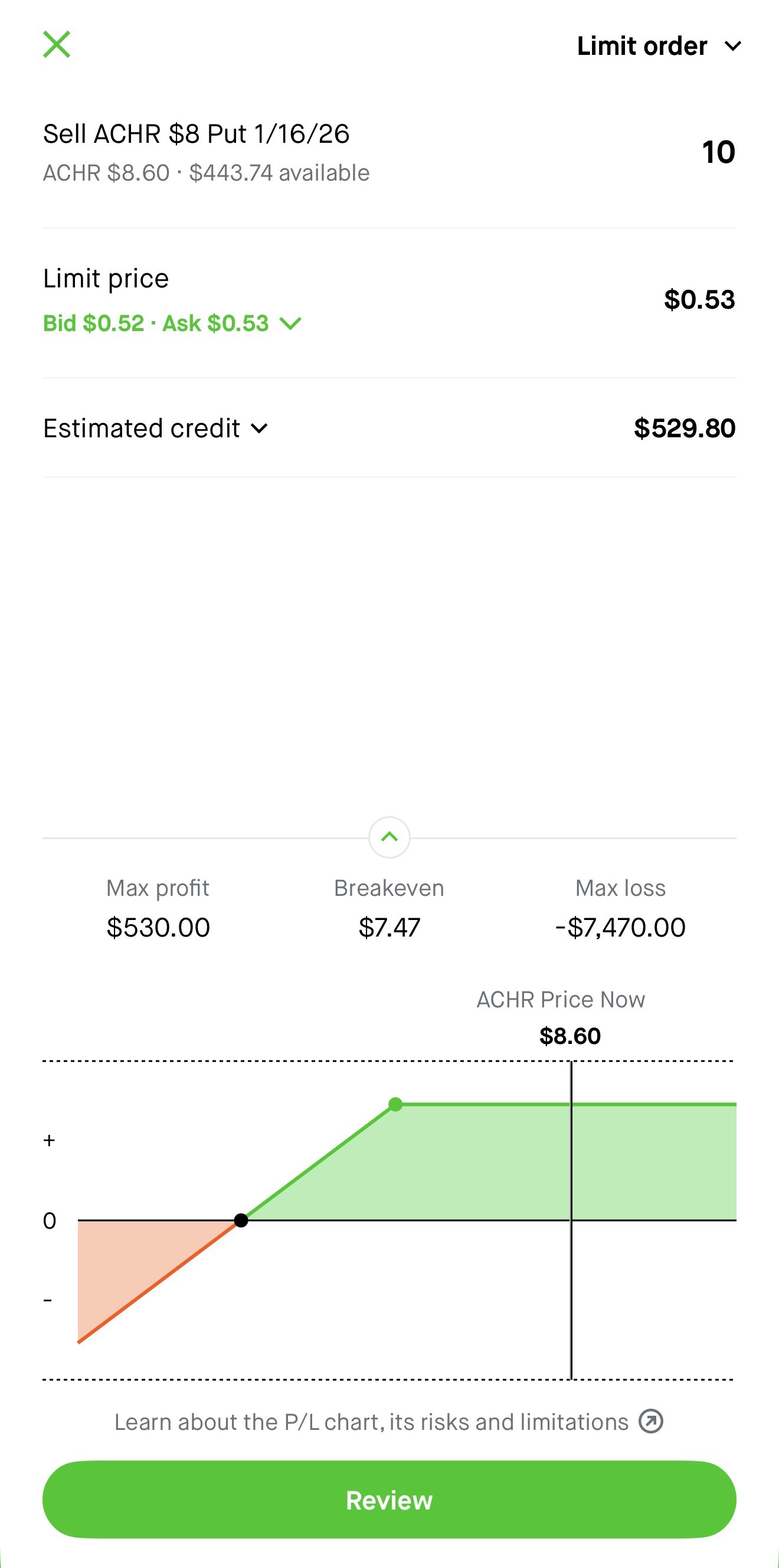
Task: Edit the $0.53 limit price
Action: (x=699, y=299)
